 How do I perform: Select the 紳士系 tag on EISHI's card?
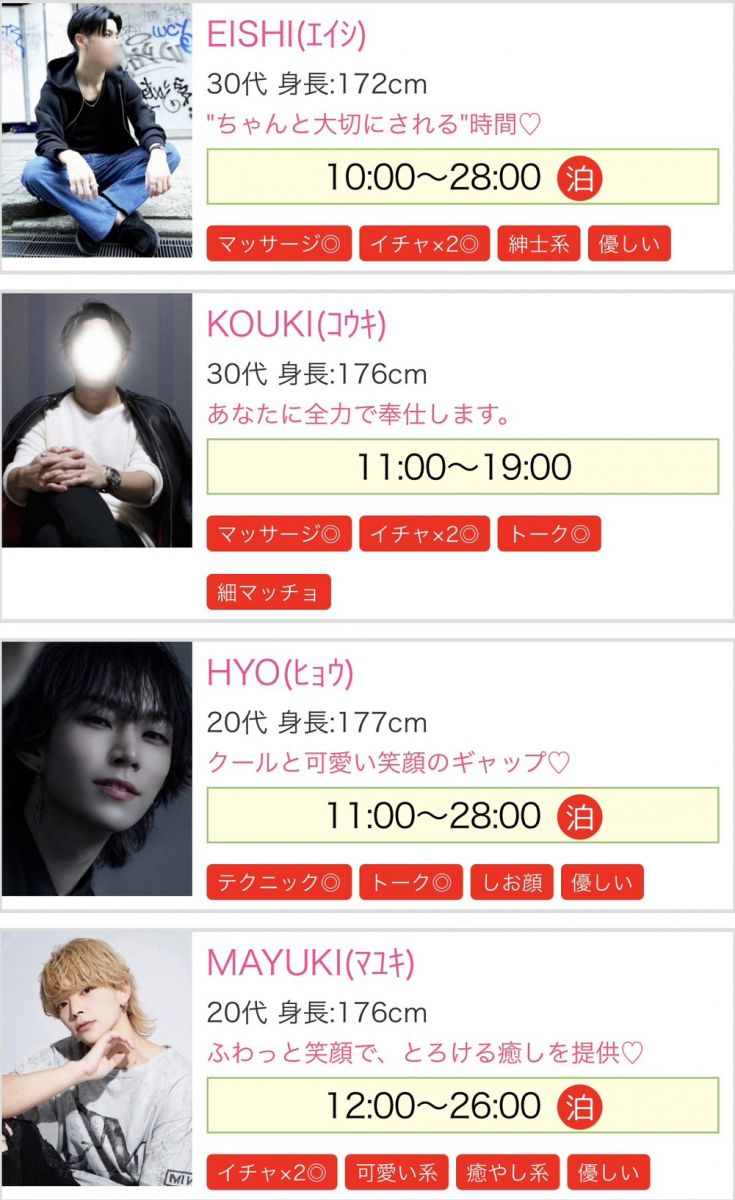pyautogui.click(x=539, y=244)
